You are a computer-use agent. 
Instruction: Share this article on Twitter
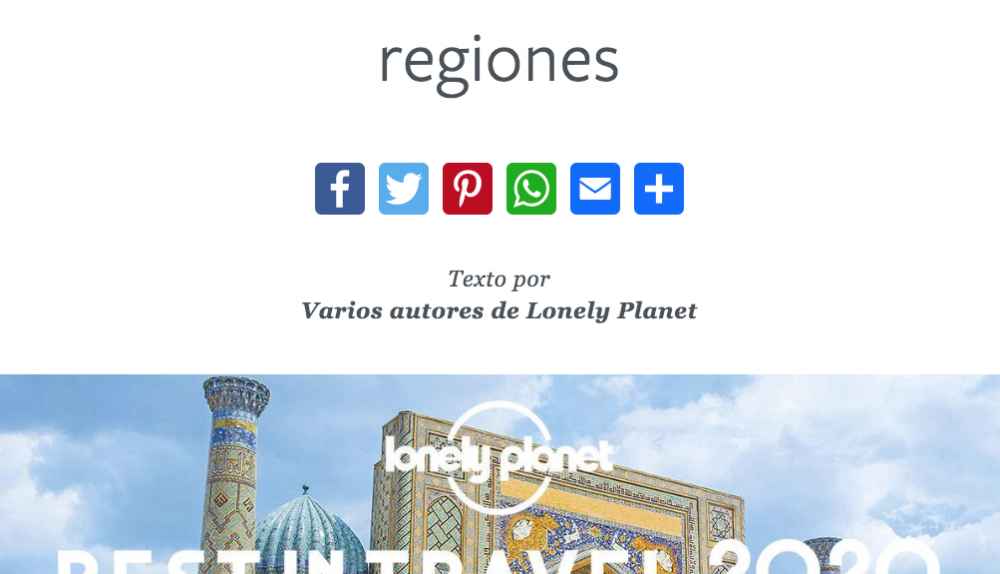click(404, 189)
